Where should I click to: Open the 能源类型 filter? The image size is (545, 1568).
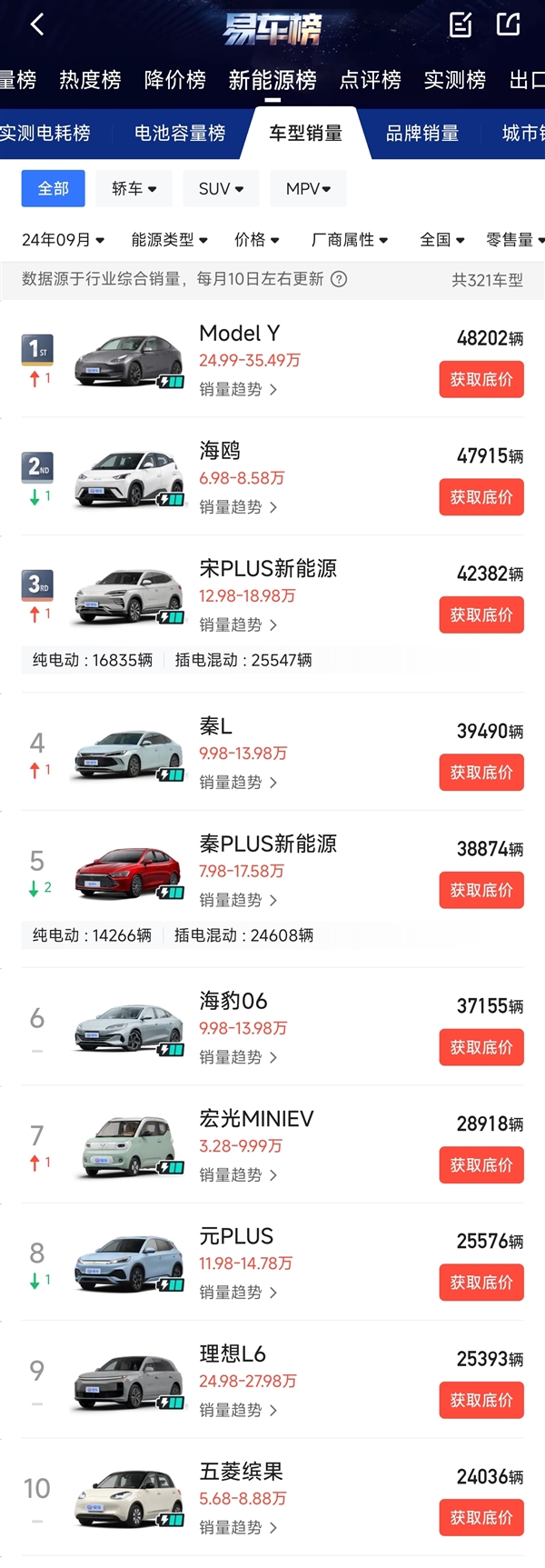coord(169,240)
